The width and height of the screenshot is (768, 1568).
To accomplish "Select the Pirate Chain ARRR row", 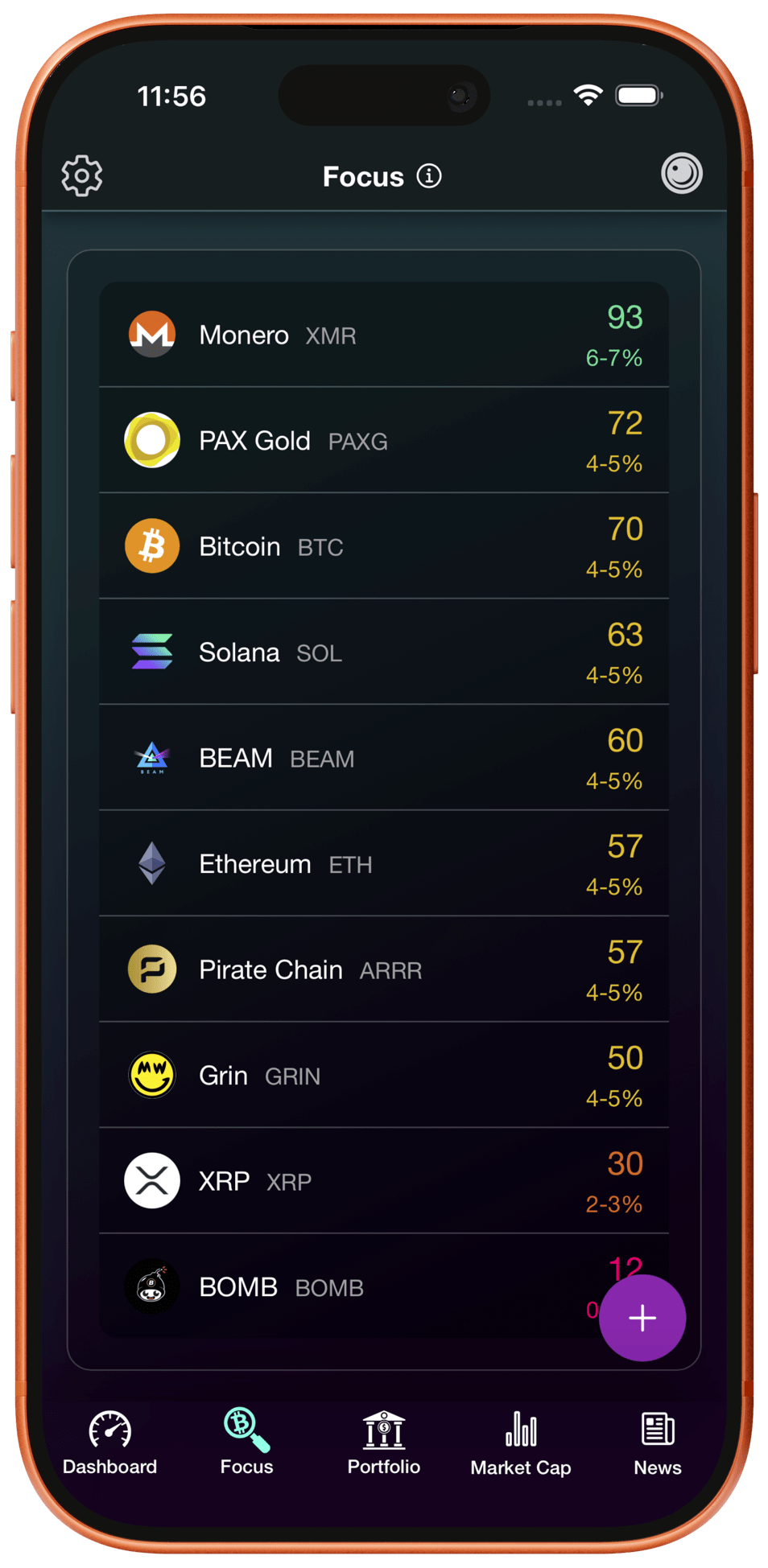I will click(x=383, y=969).
